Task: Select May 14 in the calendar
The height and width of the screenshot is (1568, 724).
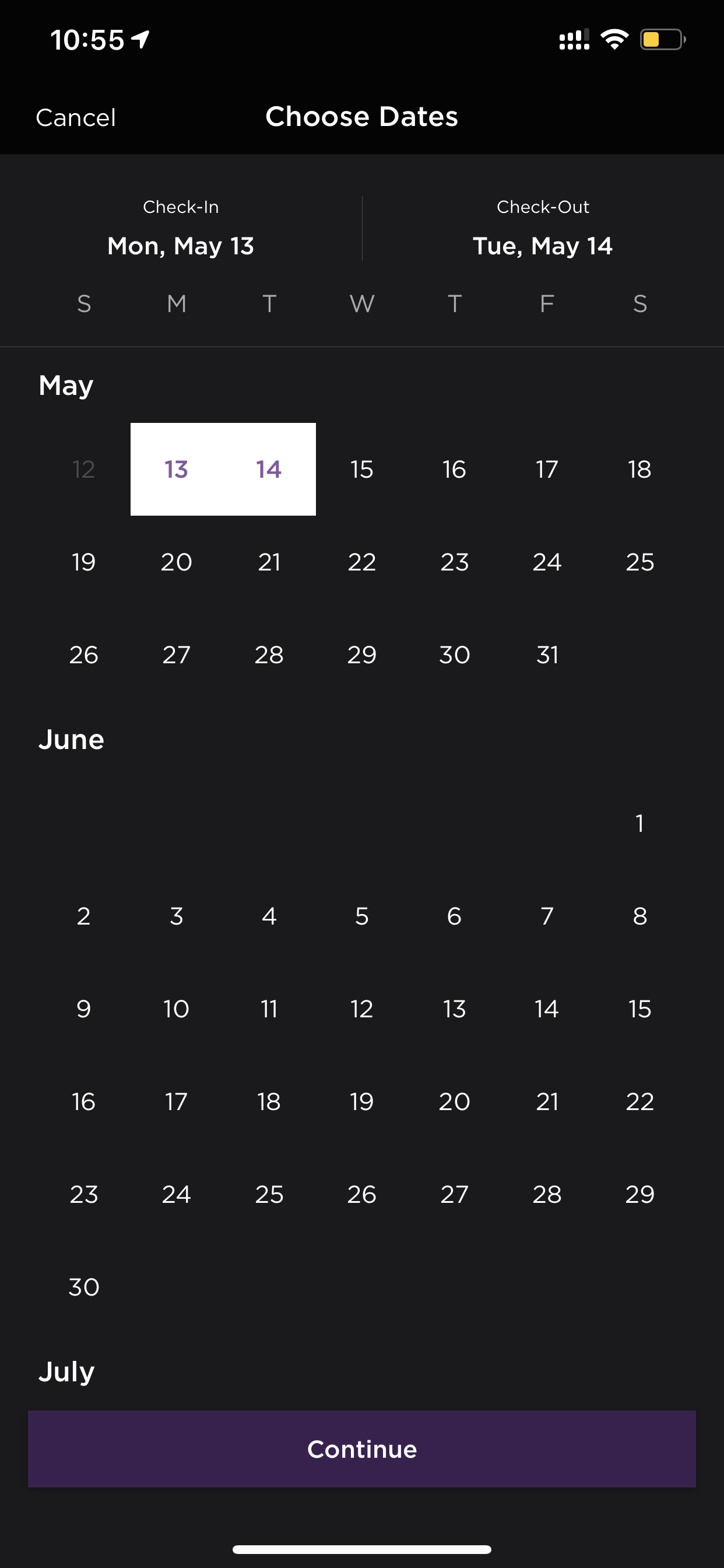Action: [269, 468]
